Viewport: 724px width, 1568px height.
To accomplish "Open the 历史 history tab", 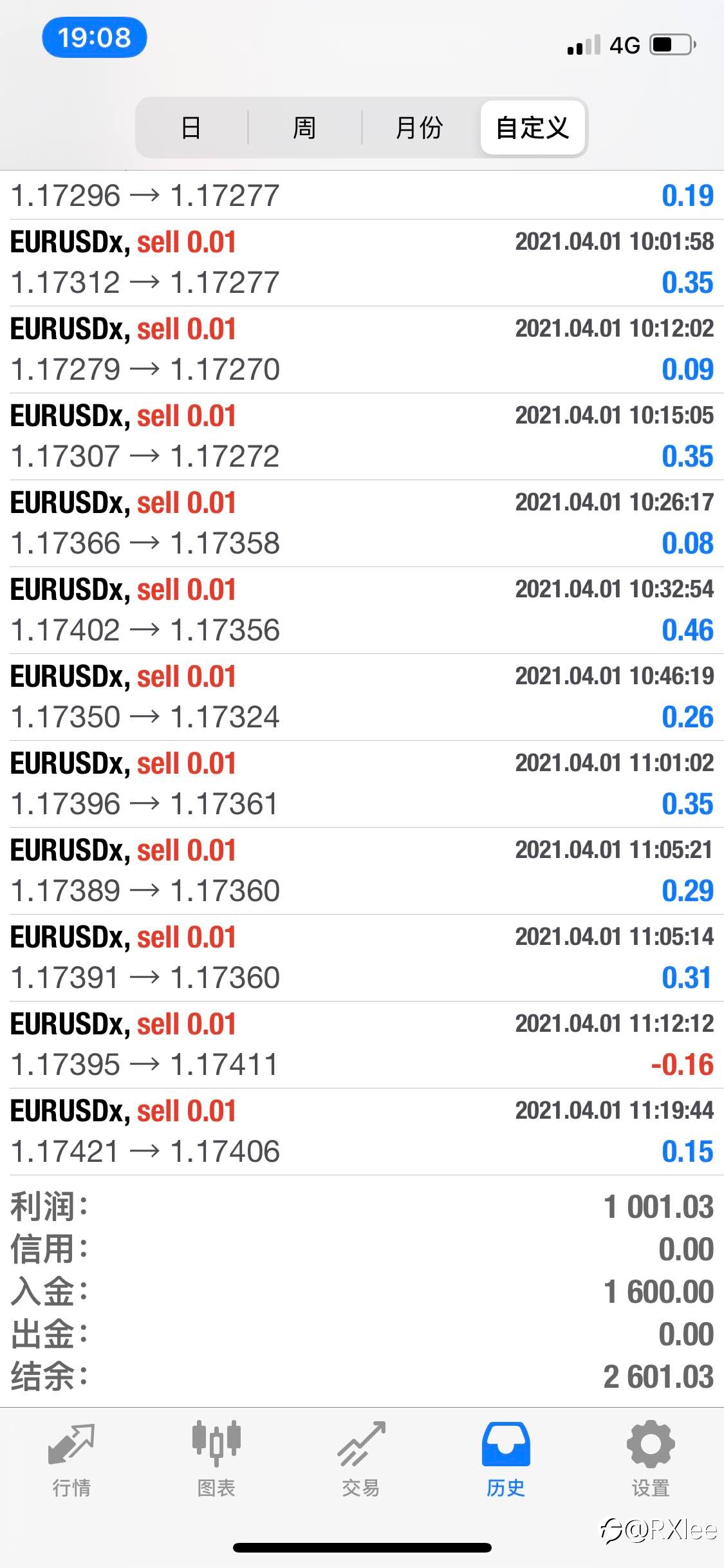I will pos(506,1460).
